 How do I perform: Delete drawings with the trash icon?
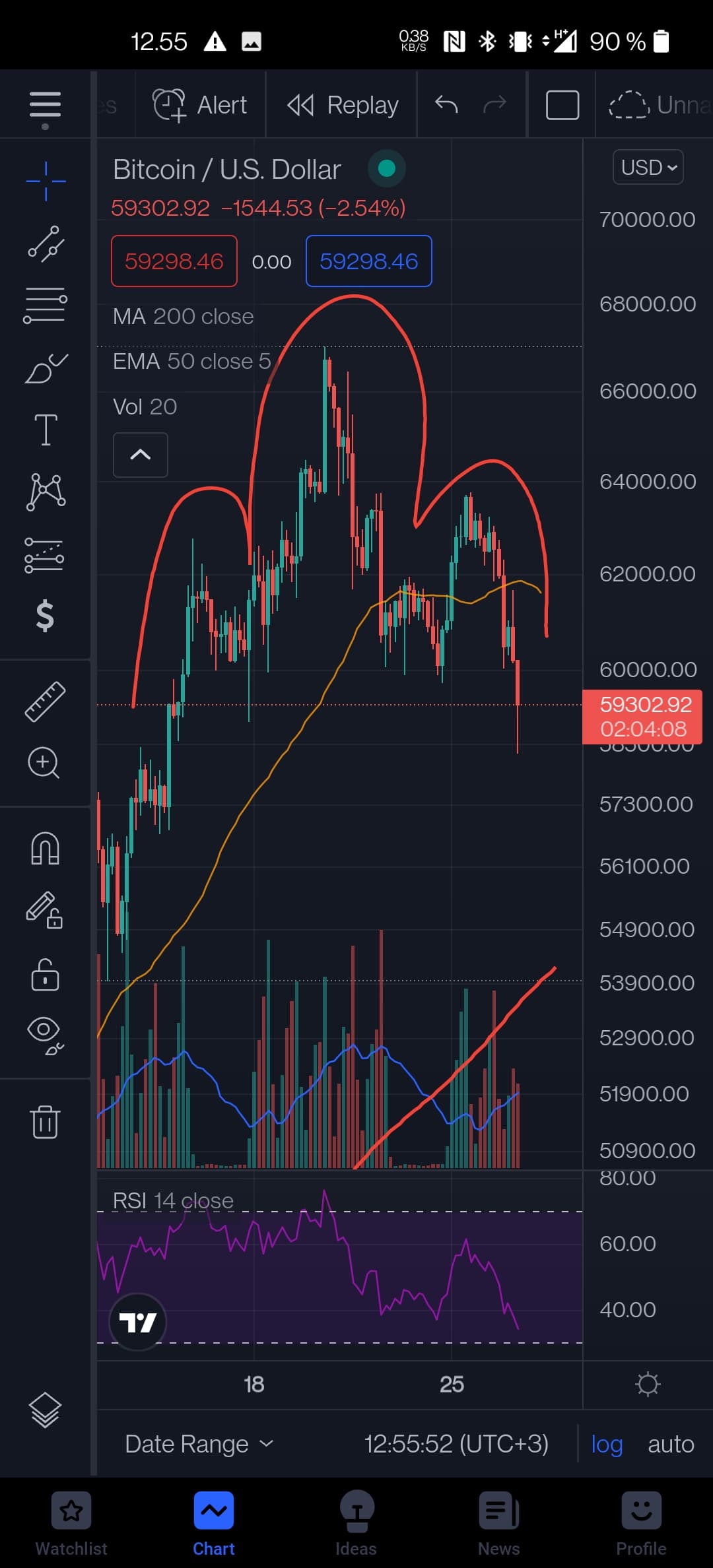pos(45,1121)
